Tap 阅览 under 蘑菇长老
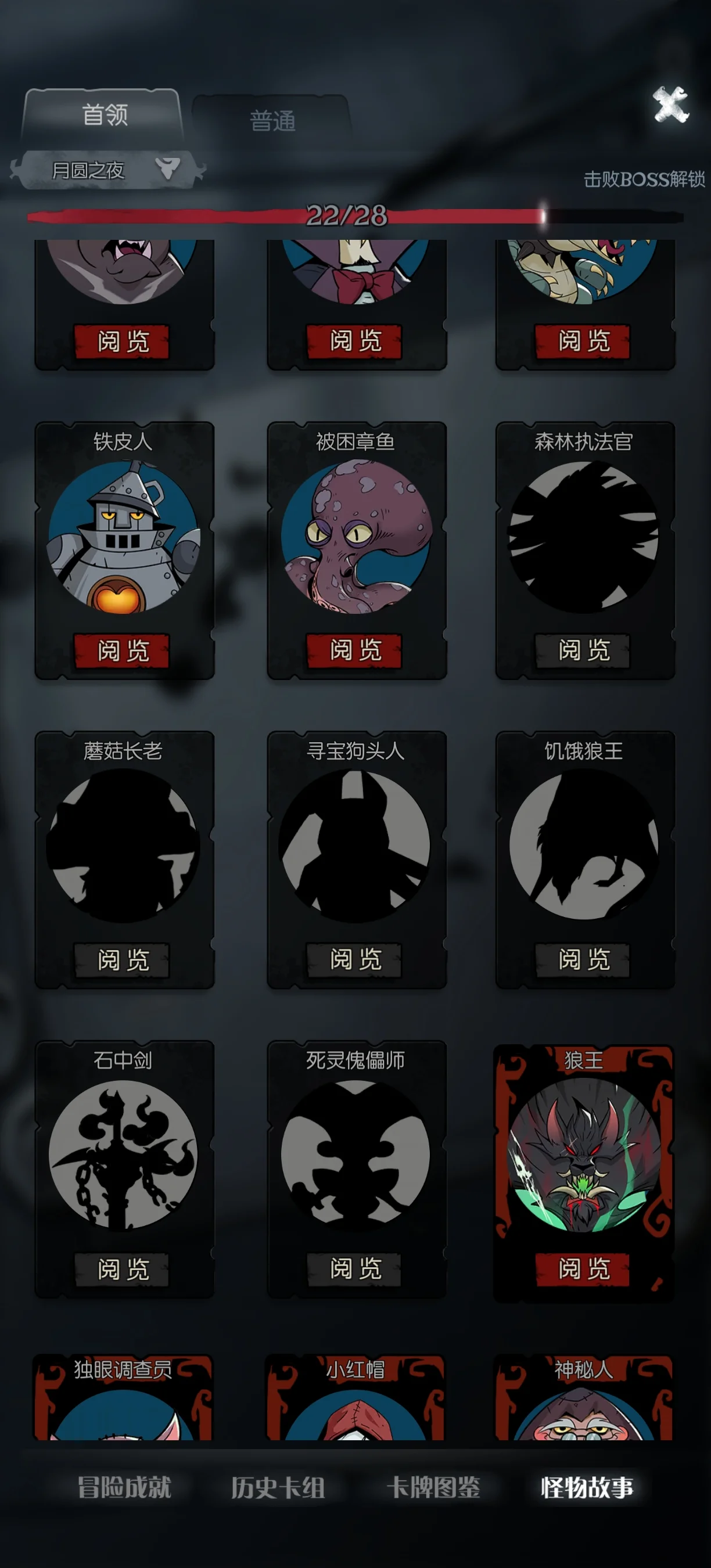The height and width of the screenshot is (1568, 711). [122, 960]
